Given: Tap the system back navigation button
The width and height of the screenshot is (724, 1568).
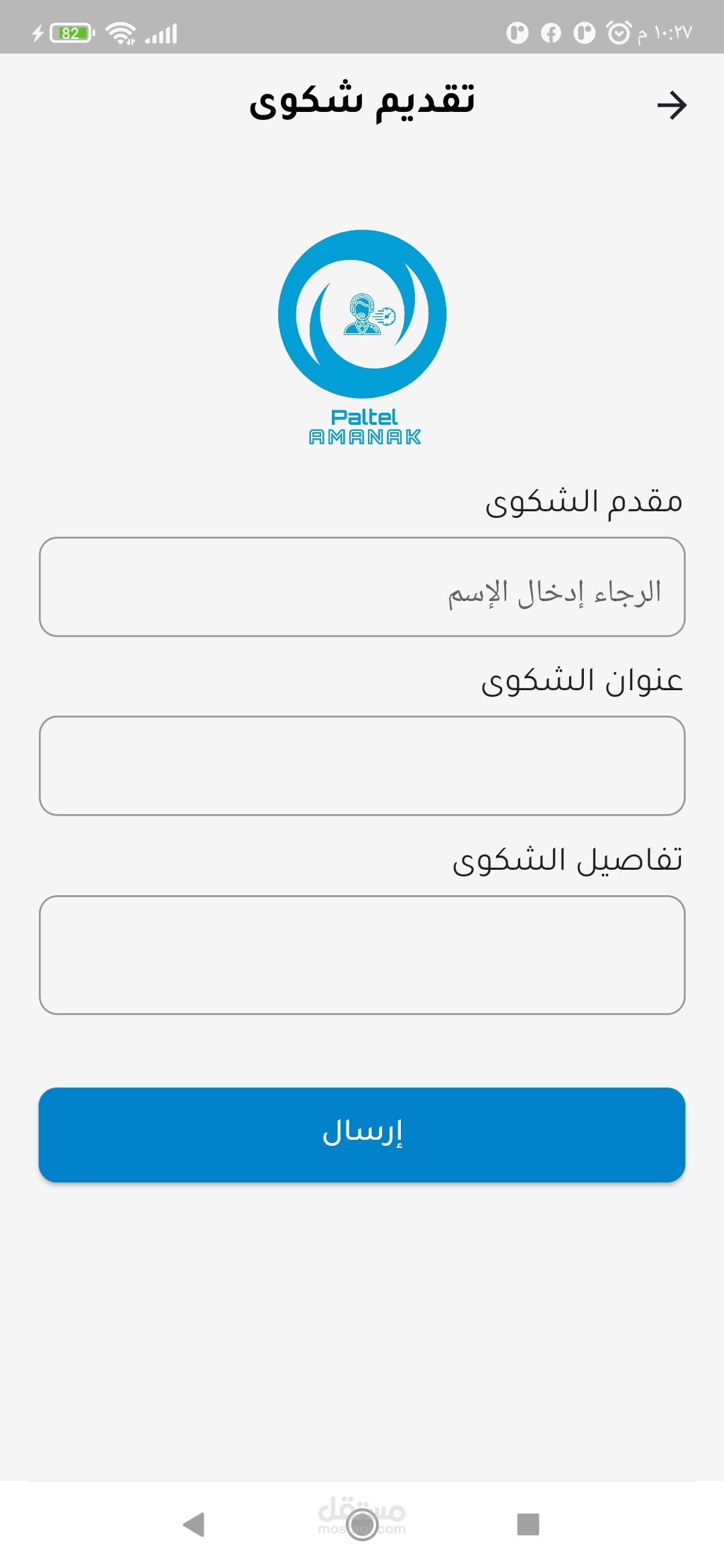Looking at the screenshot, I should click(x=194, y=1524).
